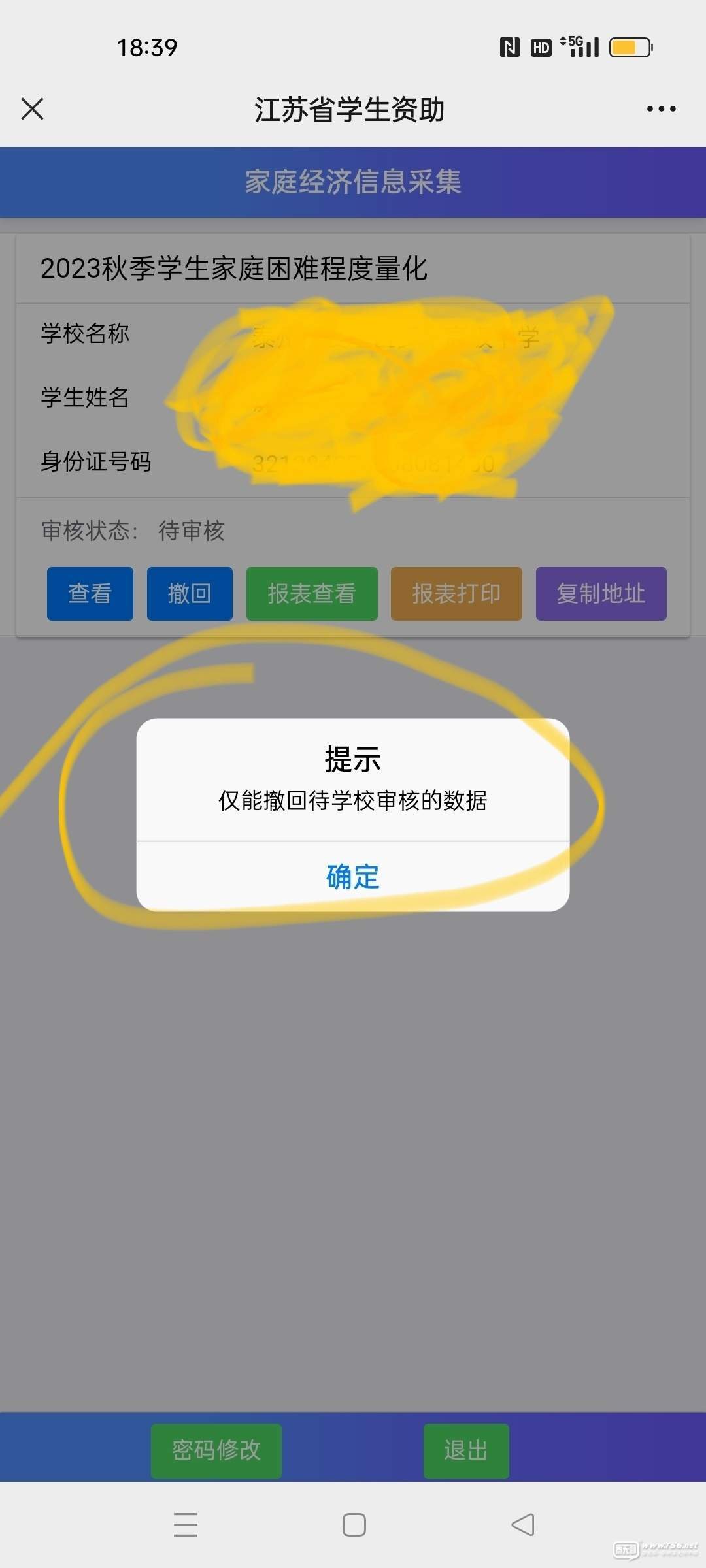
Task: Open the three-dot overflow menu
Action: (x=661, y=109)
